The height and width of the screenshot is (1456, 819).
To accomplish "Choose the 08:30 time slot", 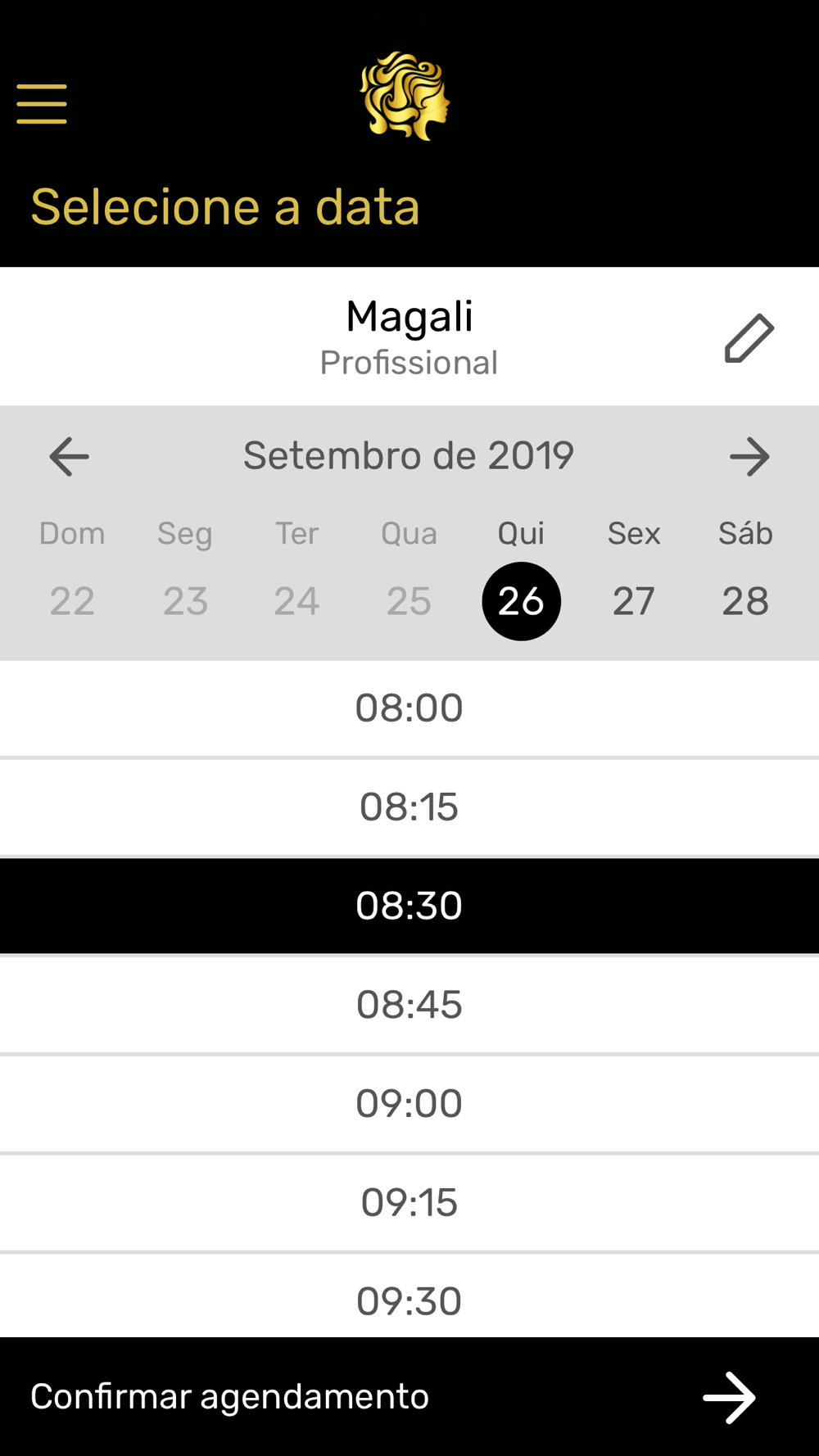I will pyautogui.click(x=409, y=906).
